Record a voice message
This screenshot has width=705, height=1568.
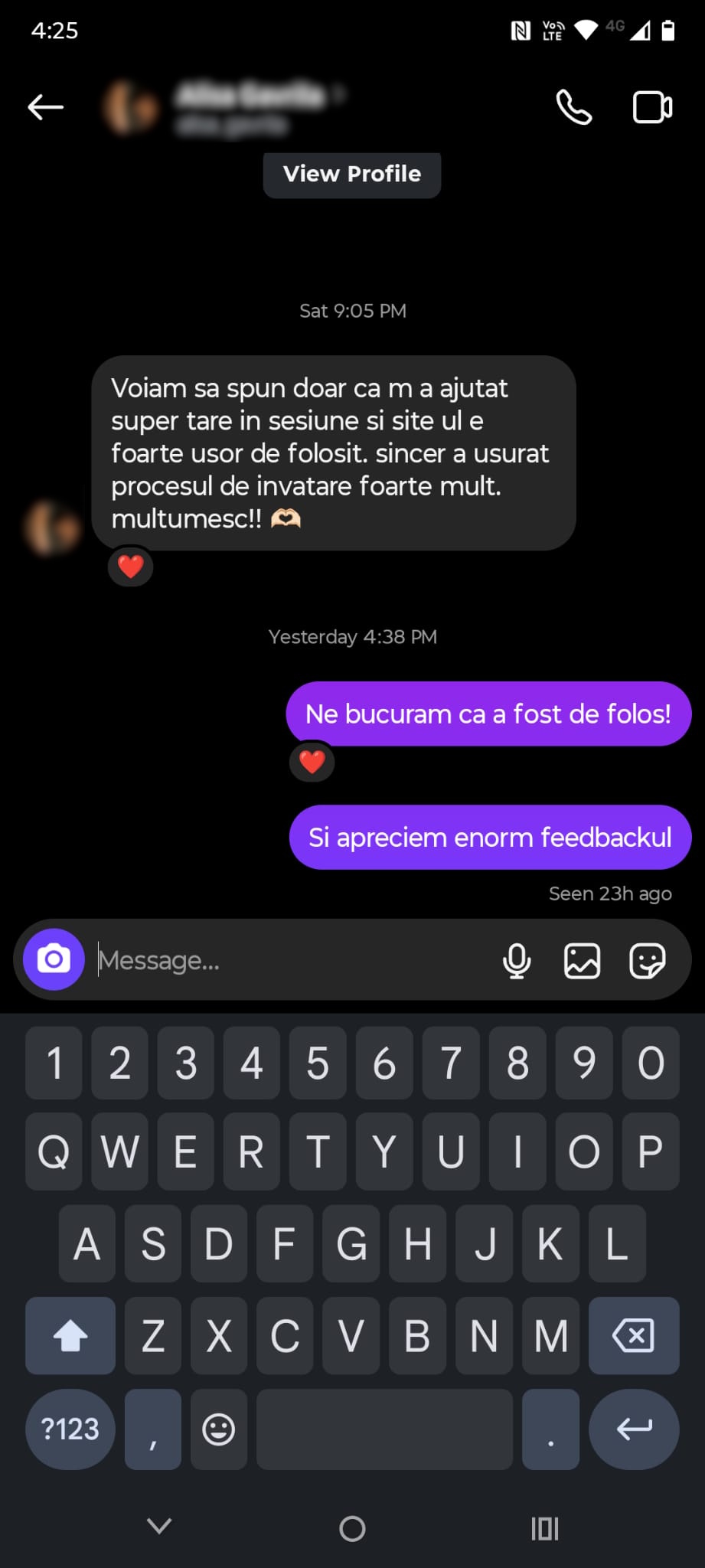tap(517, 960)
